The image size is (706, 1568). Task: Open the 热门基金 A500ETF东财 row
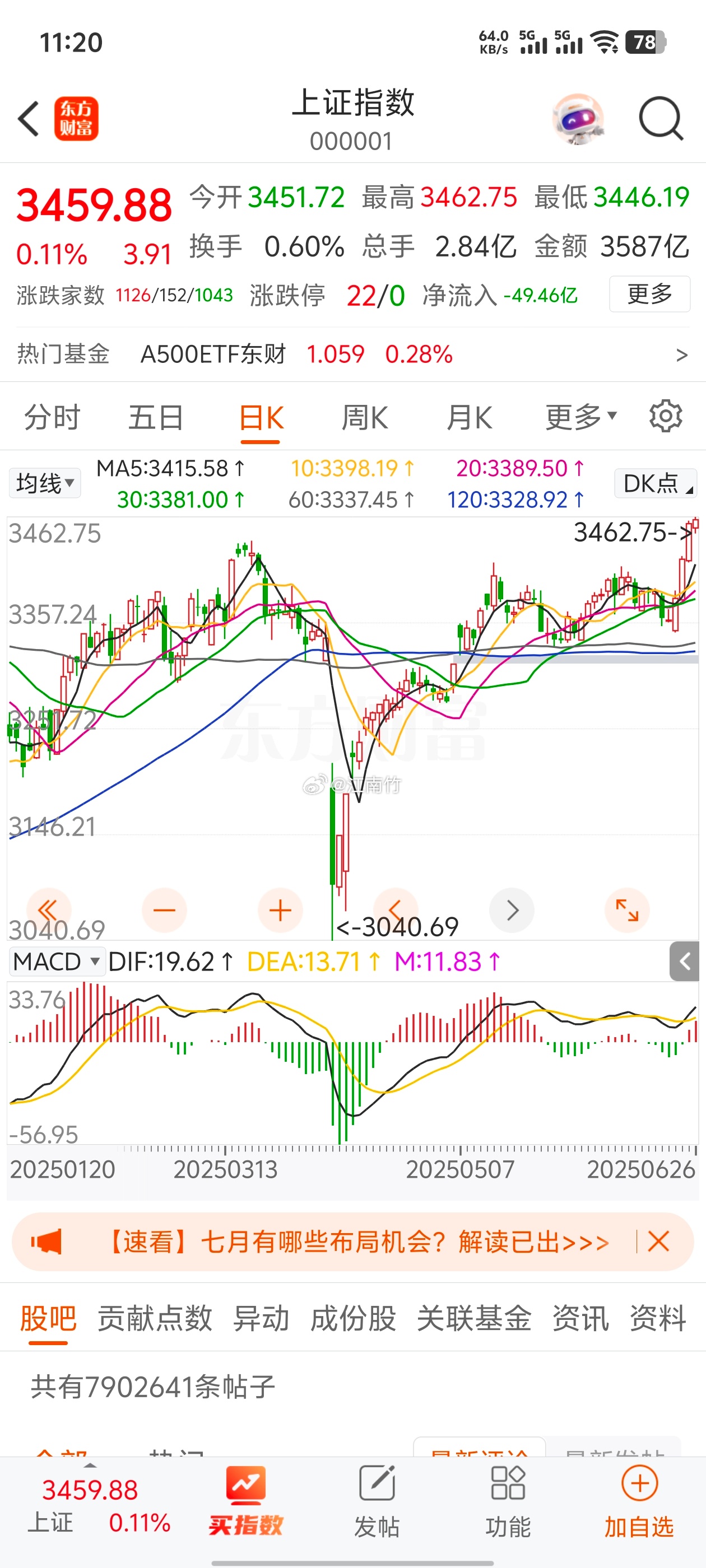tap(352, 354)
